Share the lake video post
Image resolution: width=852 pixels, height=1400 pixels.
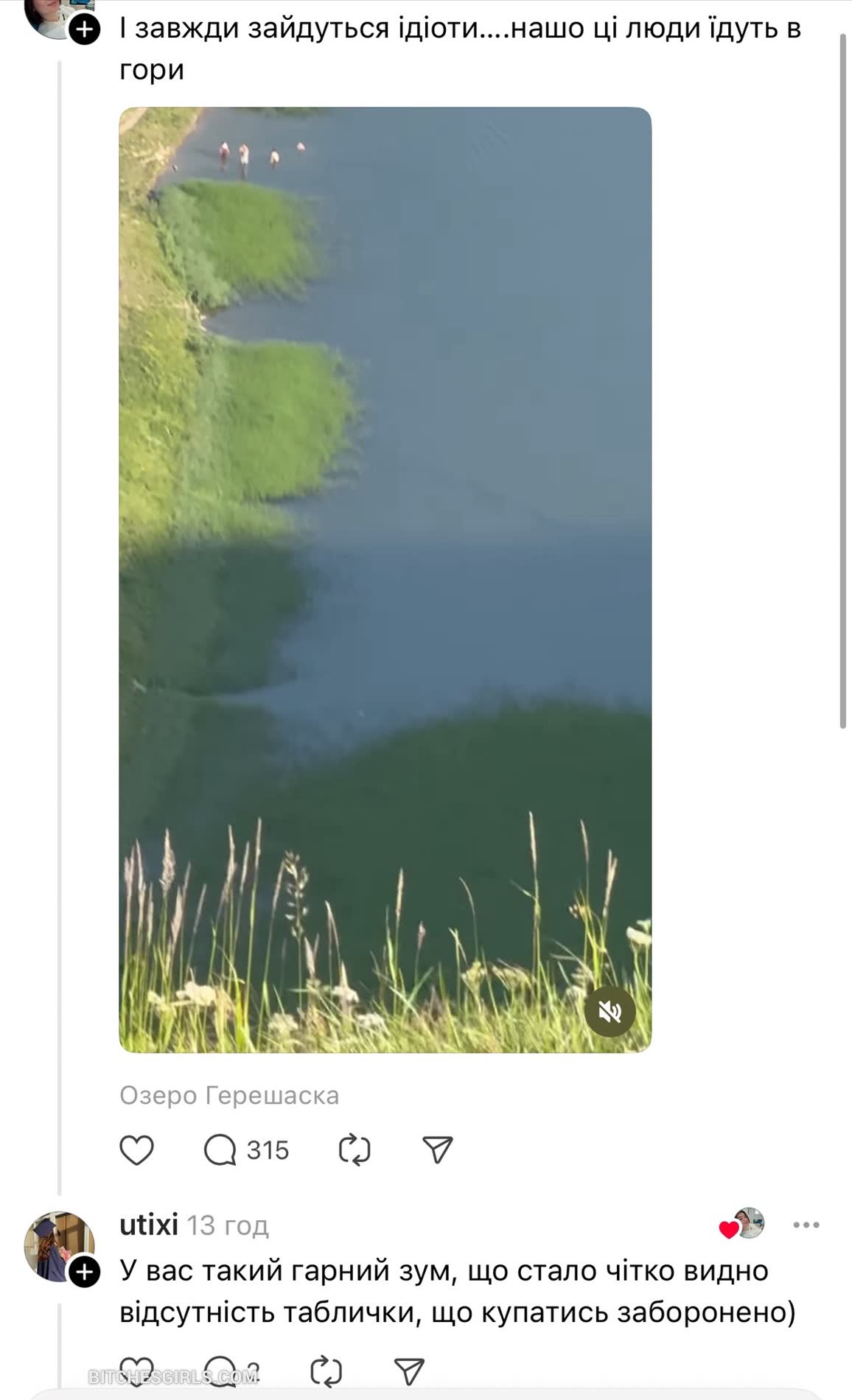click(437, 1149)
